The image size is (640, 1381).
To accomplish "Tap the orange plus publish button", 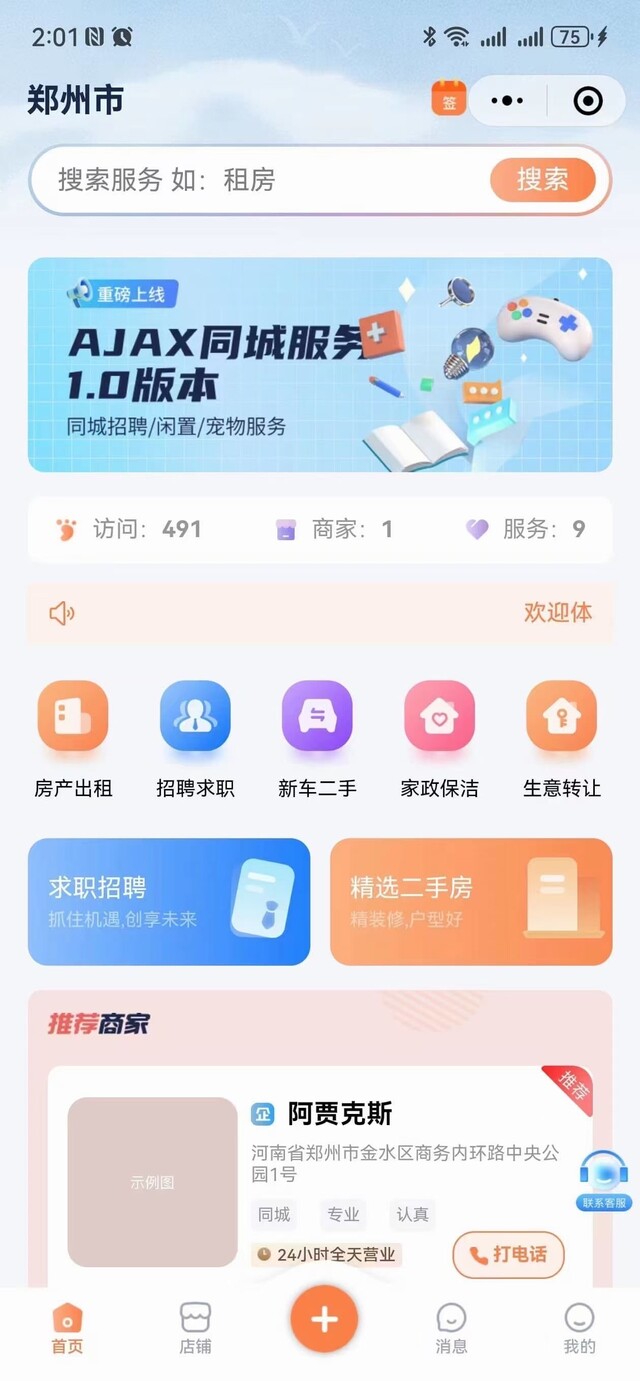I will tap(323, 1320).
